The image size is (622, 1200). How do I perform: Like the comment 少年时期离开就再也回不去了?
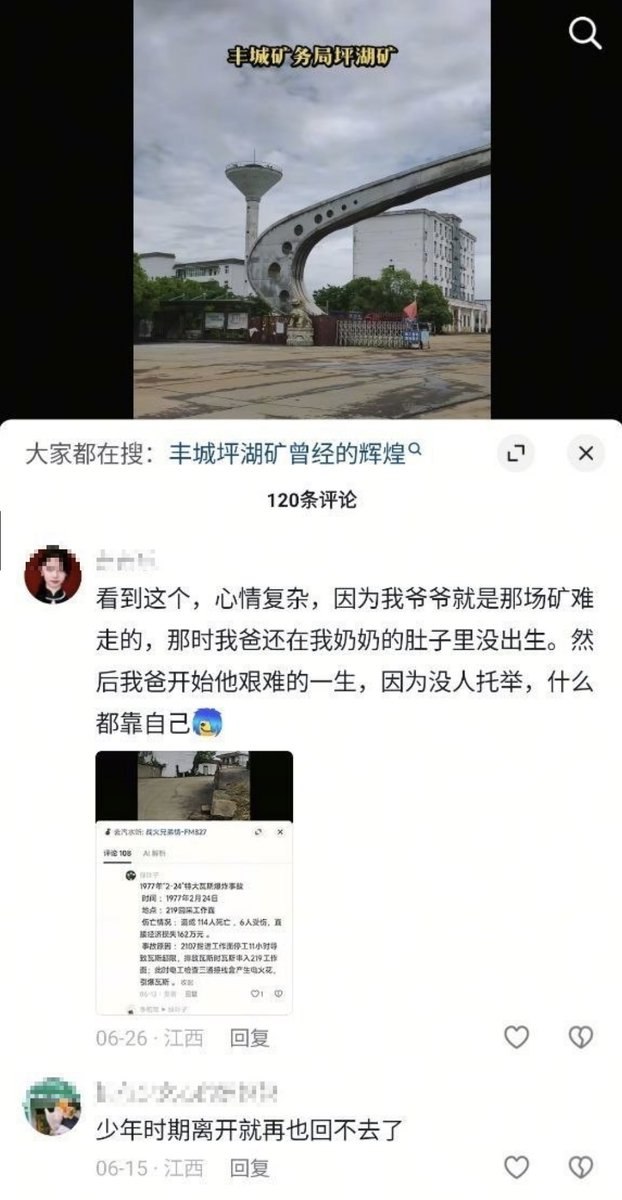516,1167
